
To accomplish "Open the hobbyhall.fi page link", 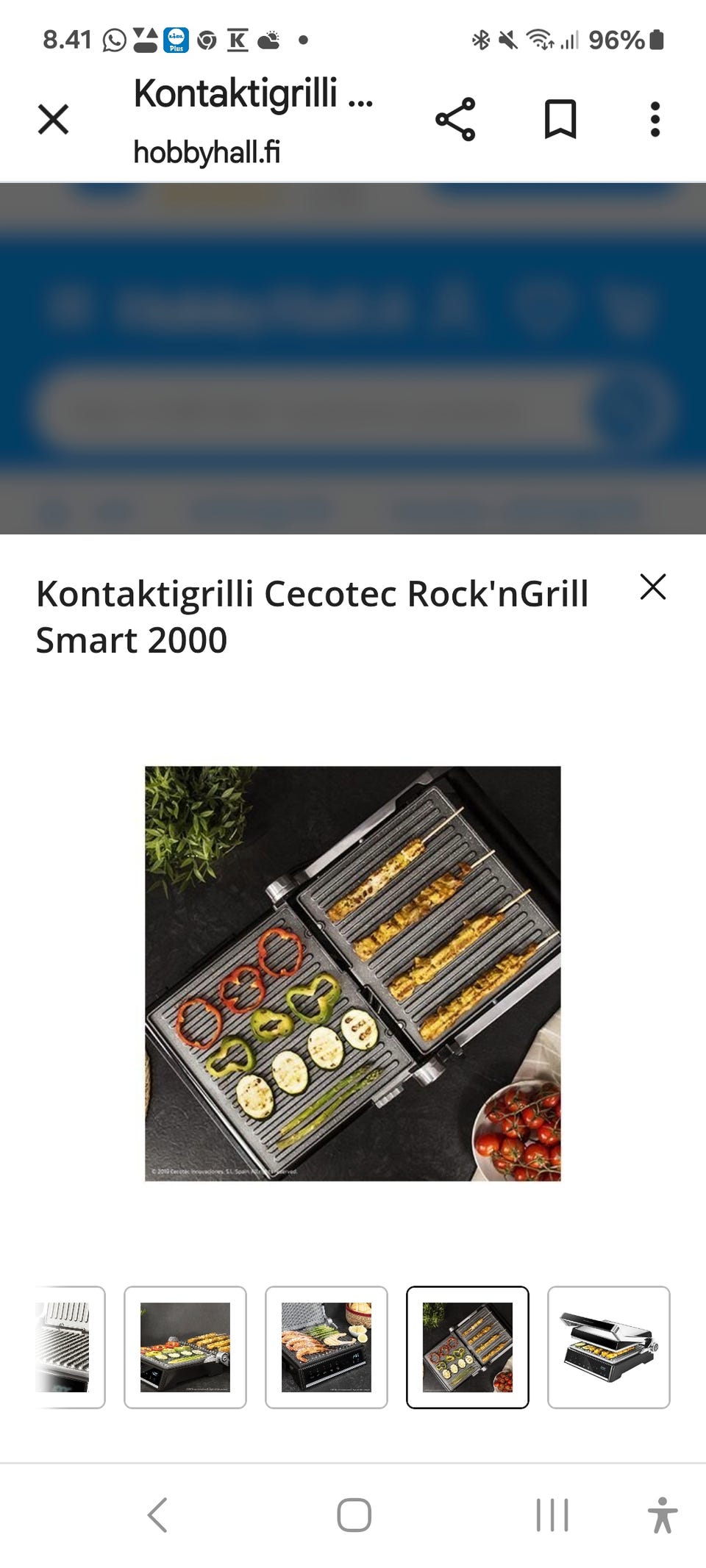I will [210, 153].
